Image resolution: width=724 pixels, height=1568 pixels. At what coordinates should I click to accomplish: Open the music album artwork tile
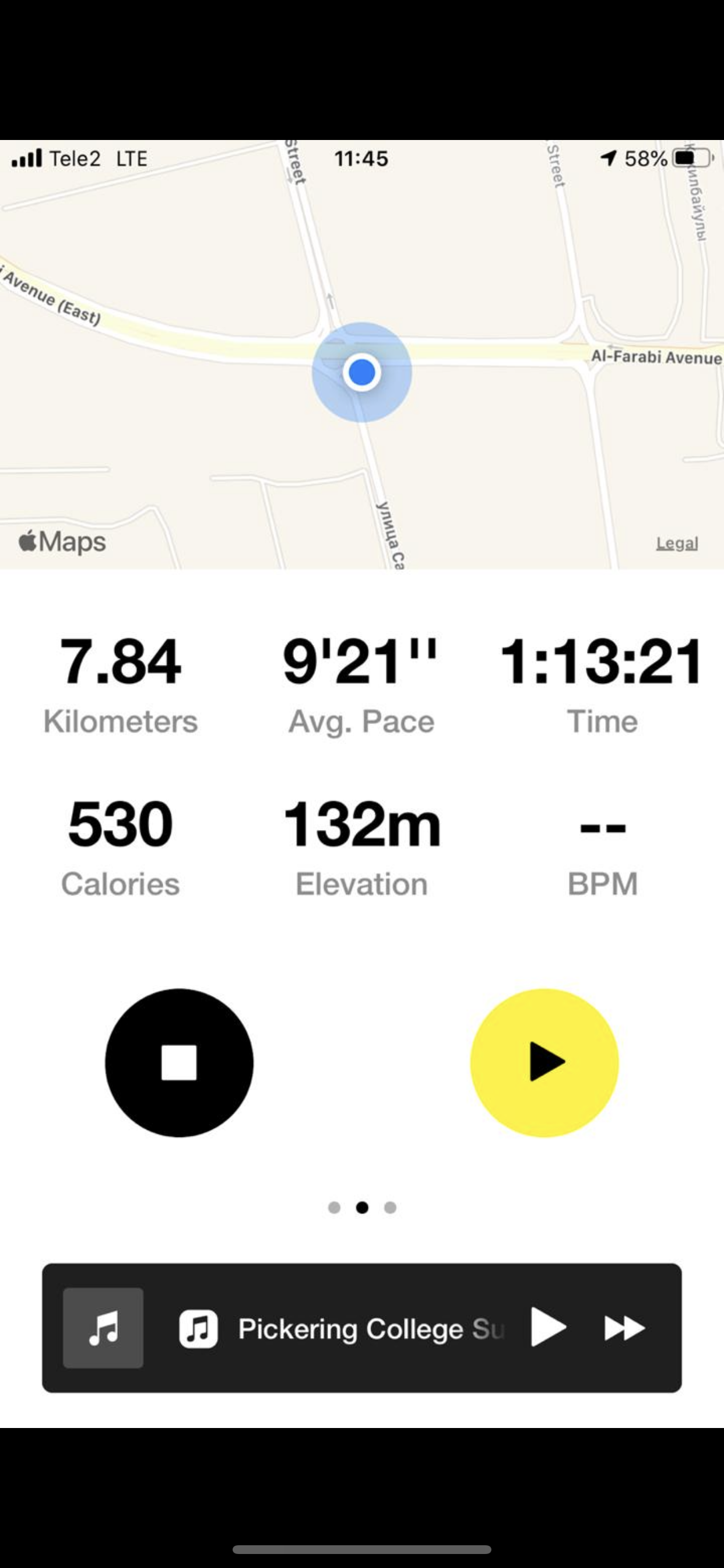tap(103, 1328)
